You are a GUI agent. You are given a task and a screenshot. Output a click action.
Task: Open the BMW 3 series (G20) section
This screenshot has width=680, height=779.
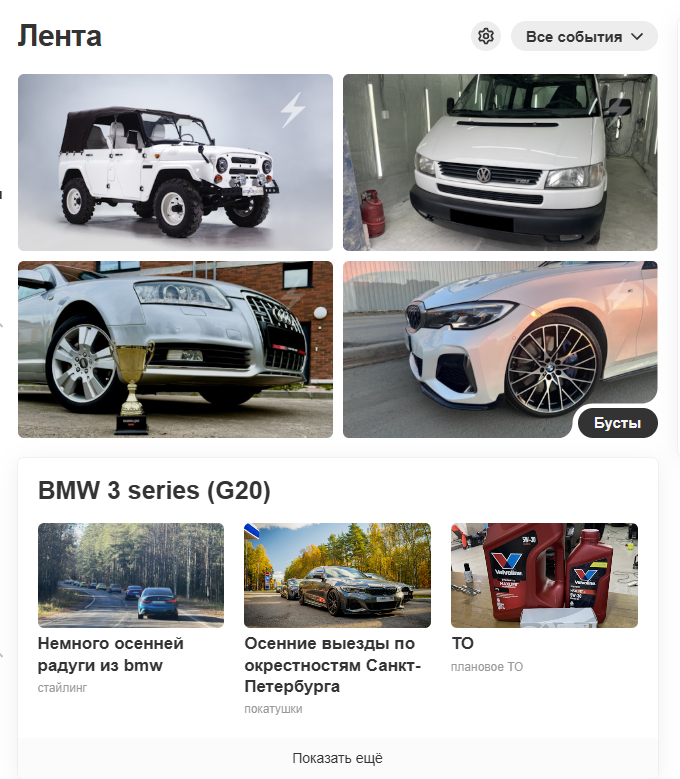[154, 491]
